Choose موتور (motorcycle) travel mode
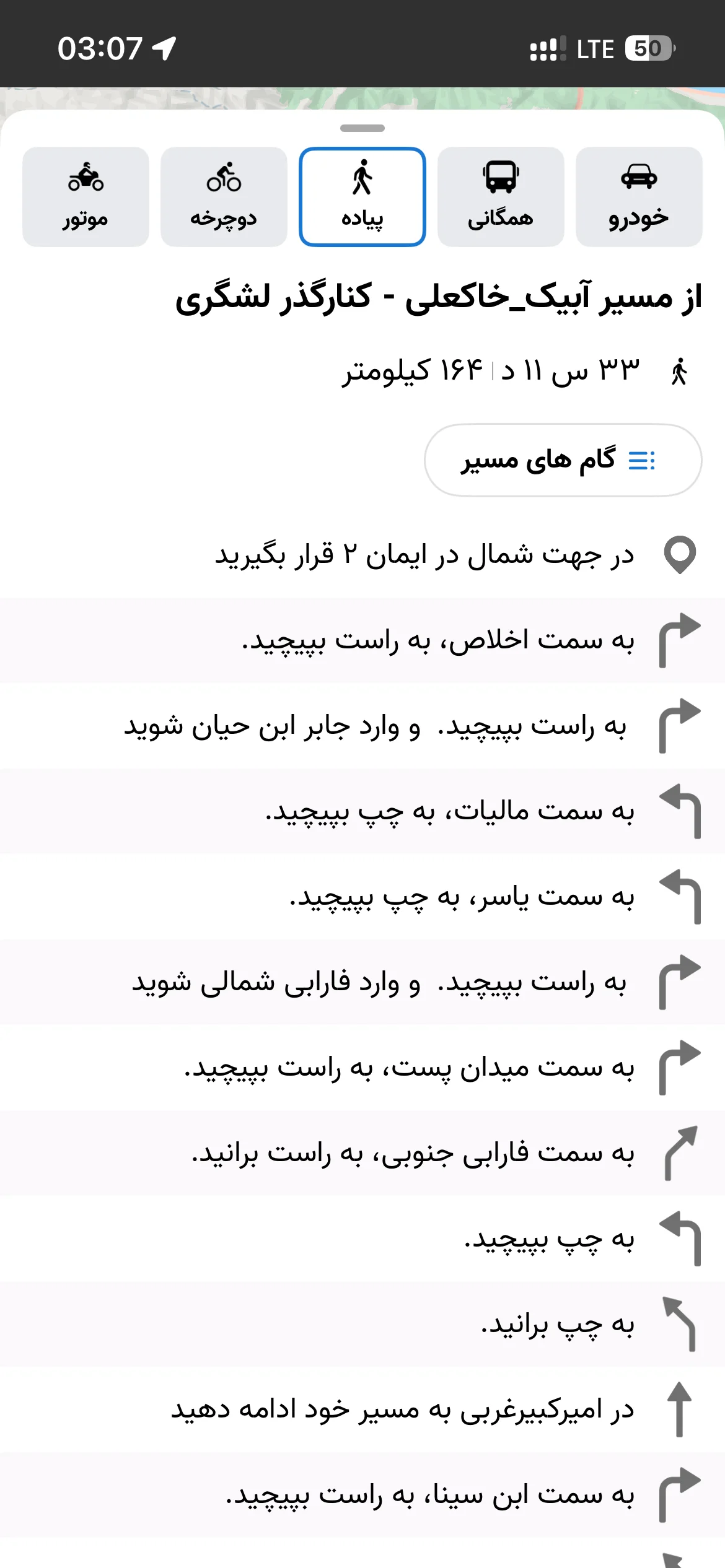Screen dimensions: 725x1568 coord(86,197)
